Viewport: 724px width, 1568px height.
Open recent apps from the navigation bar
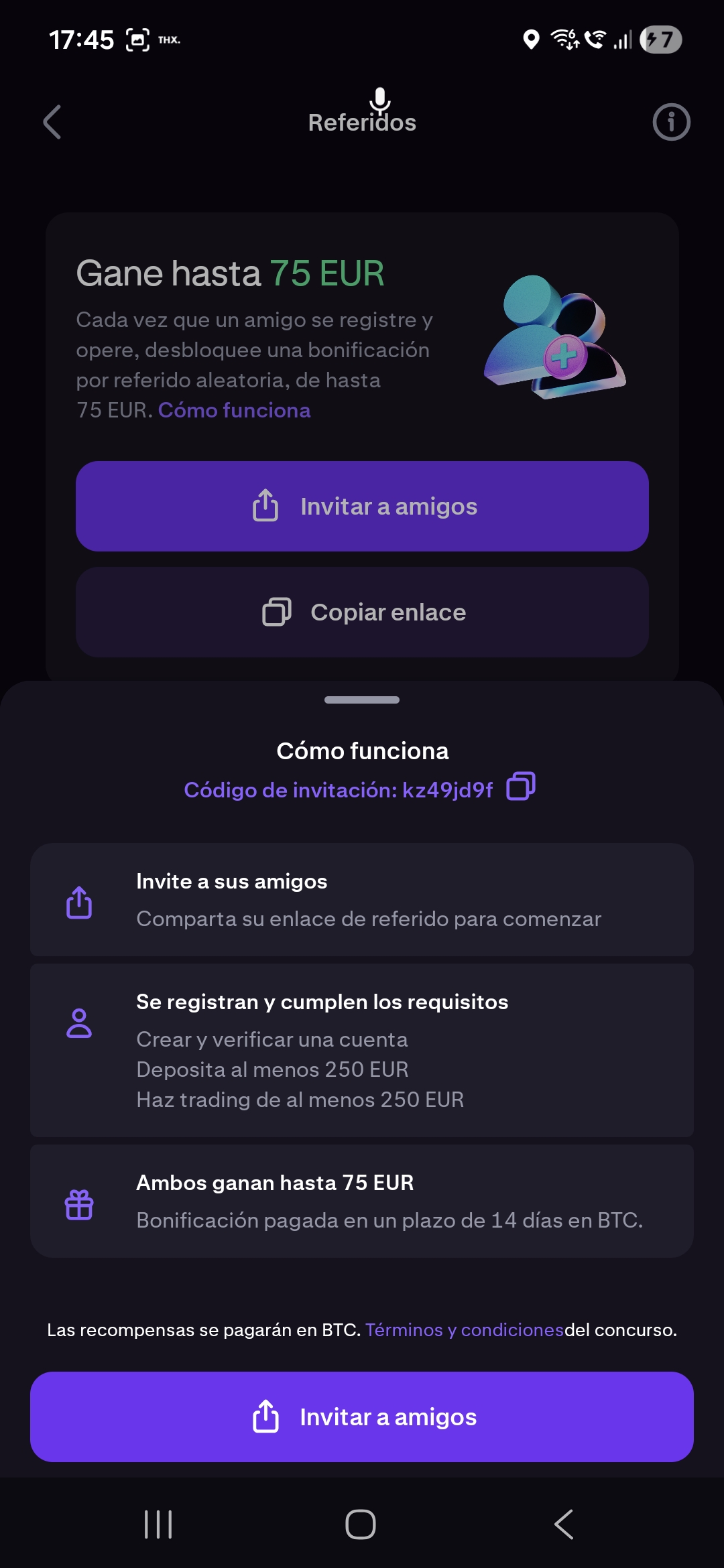[x=159, y=1524]
